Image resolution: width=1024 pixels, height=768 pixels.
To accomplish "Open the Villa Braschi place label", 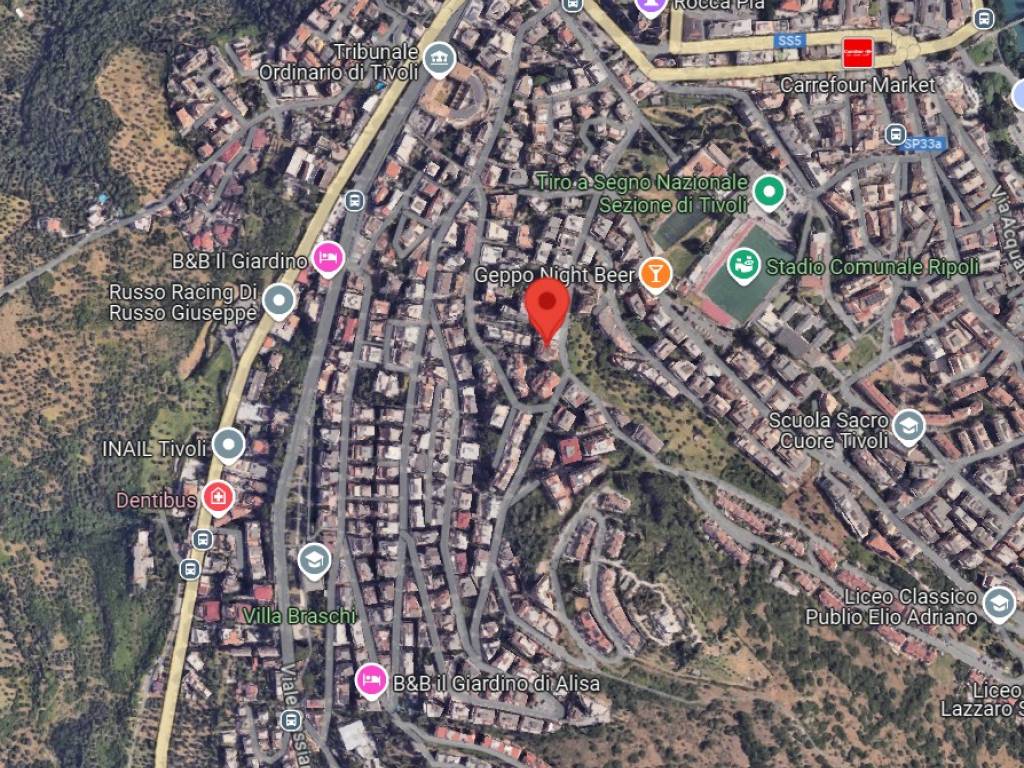I will [299, 616].
